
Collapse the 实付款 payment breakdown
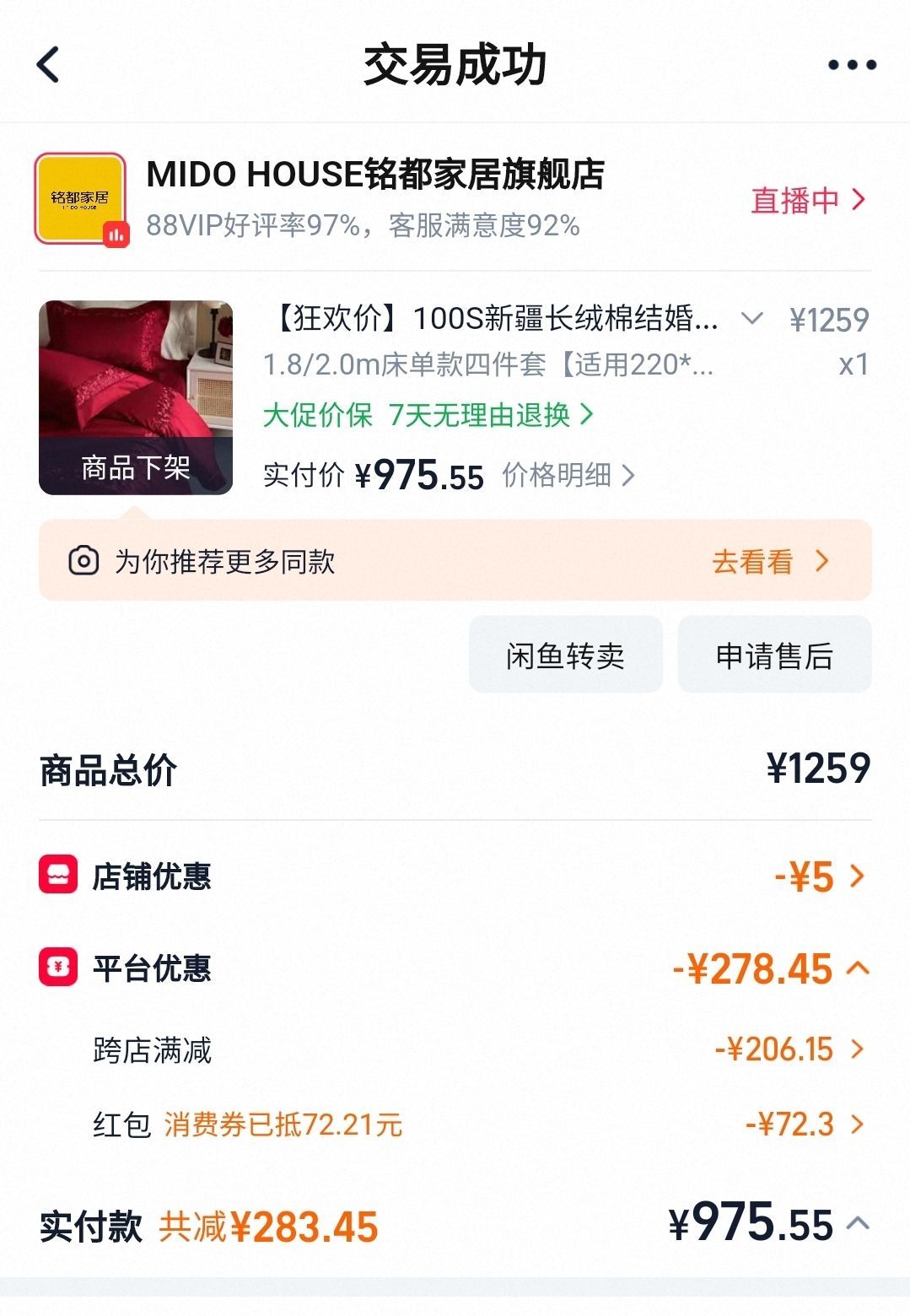pyautogui.click(x=858, y=1223)
